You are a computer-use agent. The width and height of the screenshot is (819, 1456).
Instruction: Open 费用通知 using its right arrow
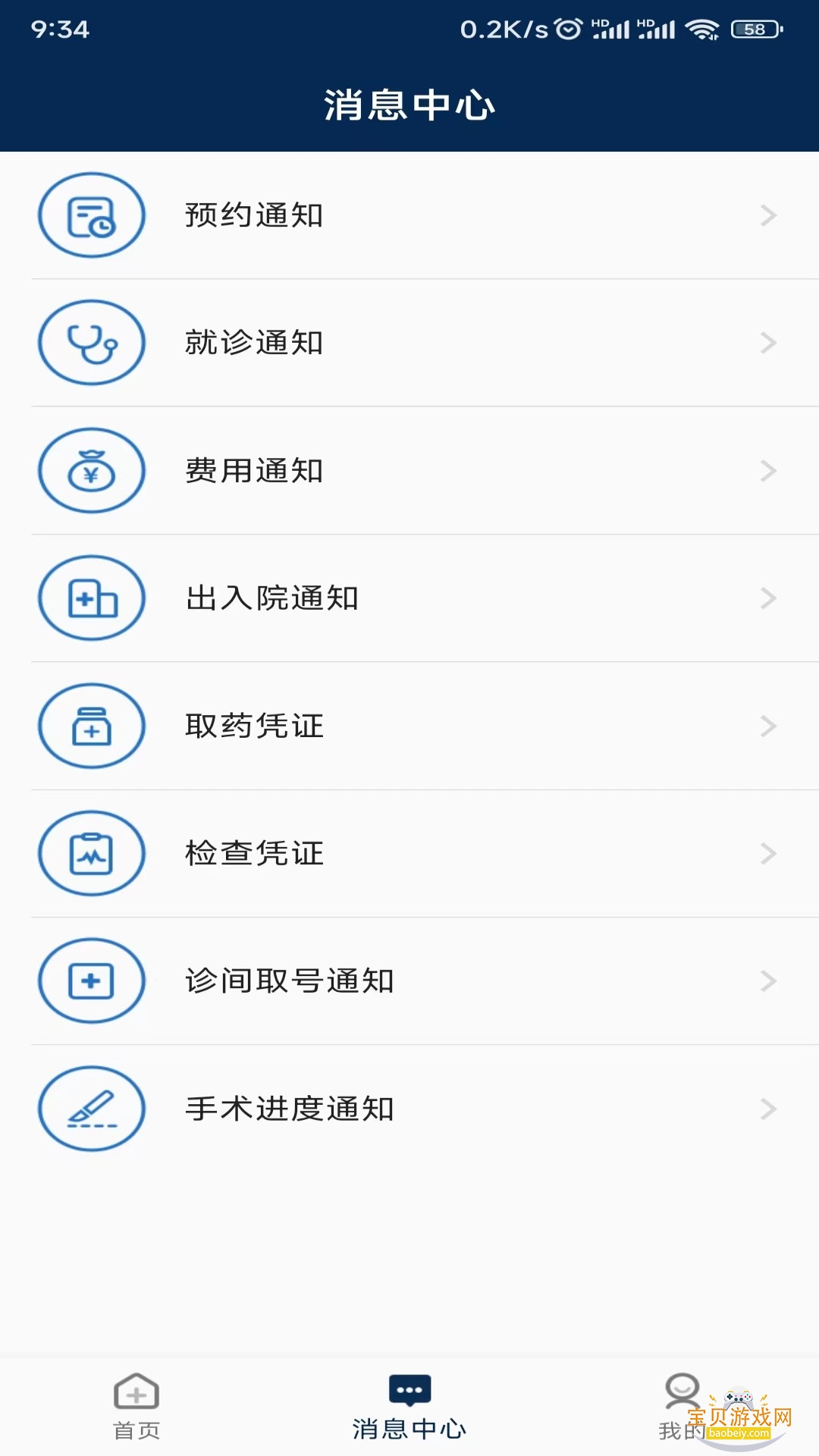[x=768, y=470]
